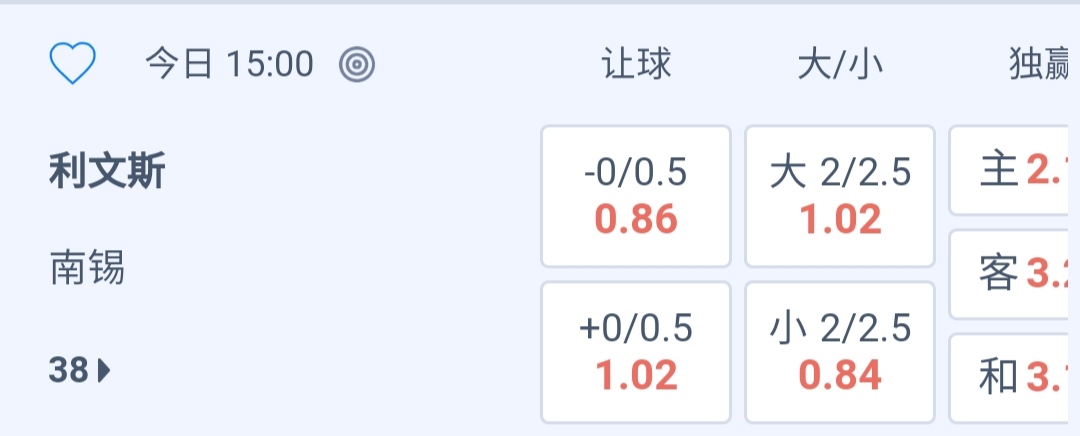Favorite this match with the heart icon
The image size is (1080, 436).
72,65
